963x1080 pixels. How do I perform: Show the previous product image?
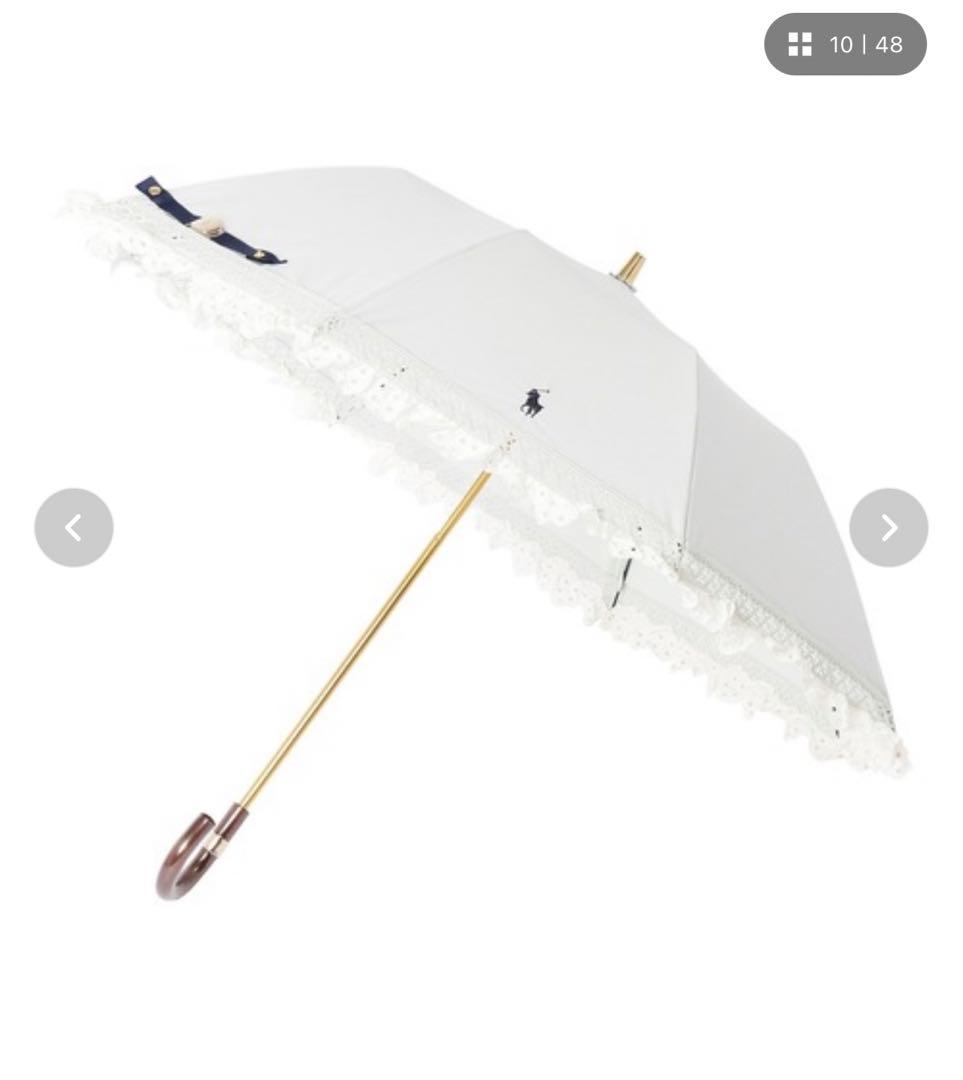pos(74,527)
